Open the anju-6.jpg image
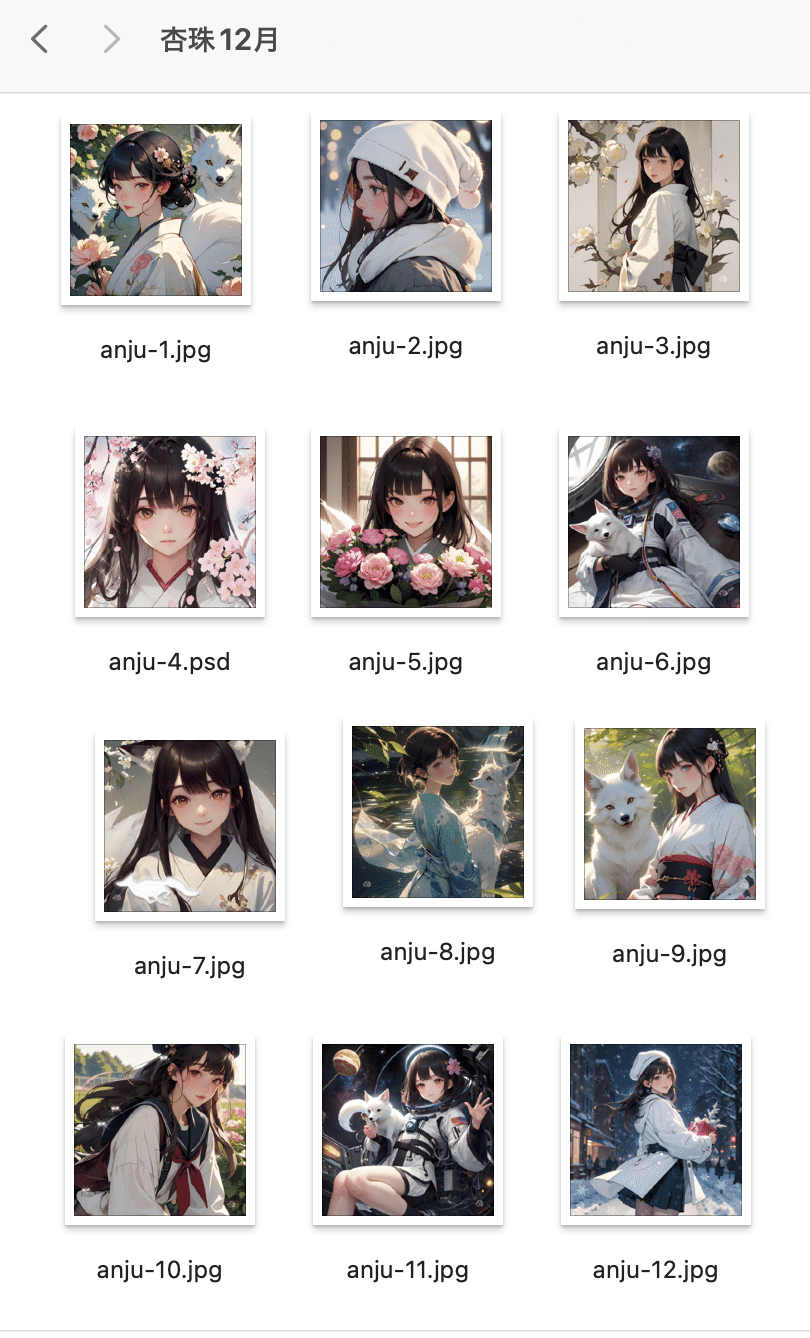The image size is (810, 1338). coord(654,522)
